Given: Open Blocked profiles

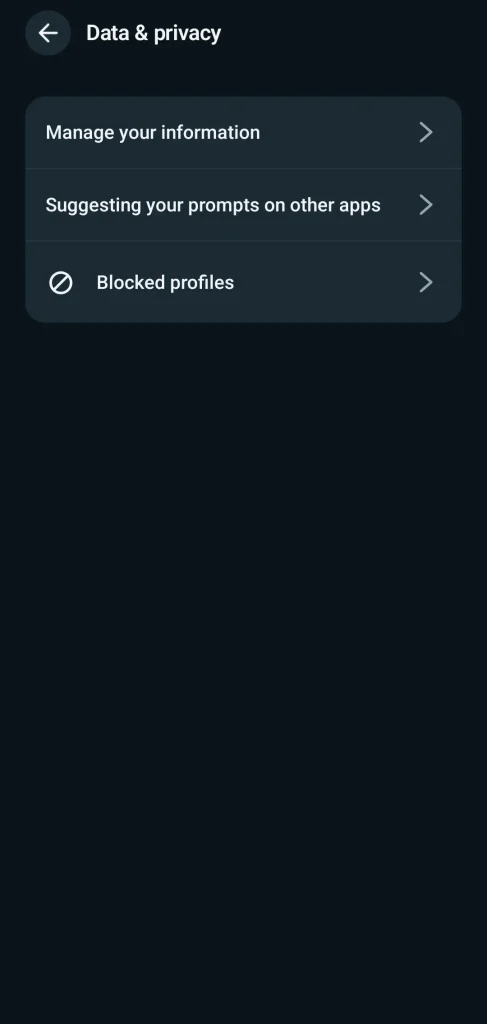Looking at the screenshot, I should 244,282.
